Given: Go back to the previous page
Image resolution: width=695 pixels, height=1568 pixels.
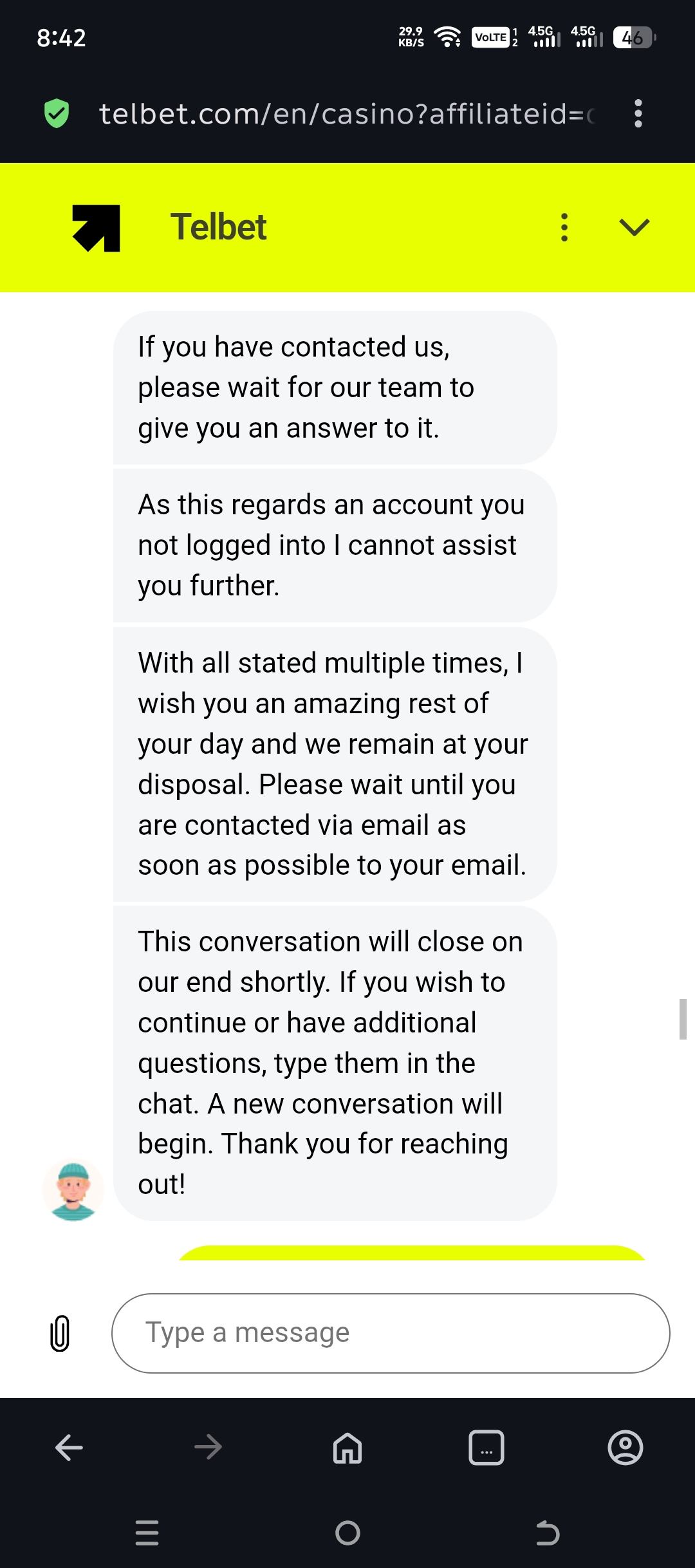Looking at the screenshot, I should (69, 1448).
